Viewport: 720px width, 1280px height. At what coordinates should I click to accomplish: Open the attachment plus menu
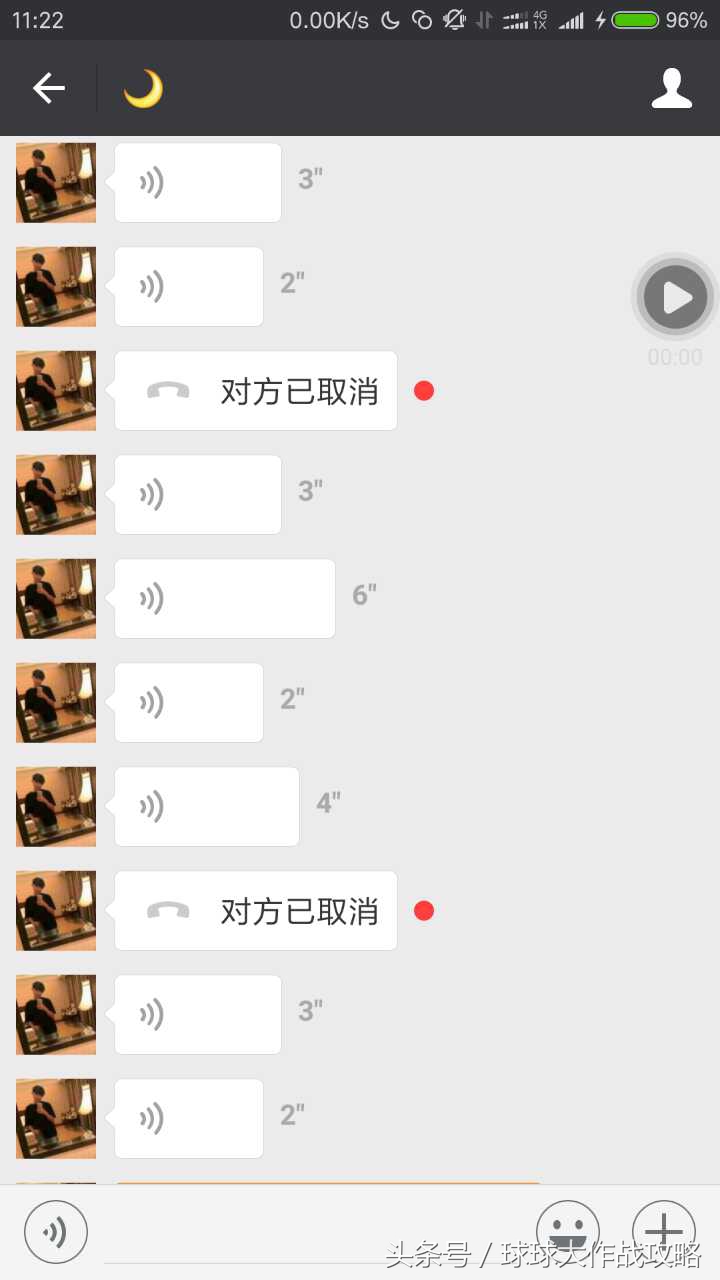663,1231
